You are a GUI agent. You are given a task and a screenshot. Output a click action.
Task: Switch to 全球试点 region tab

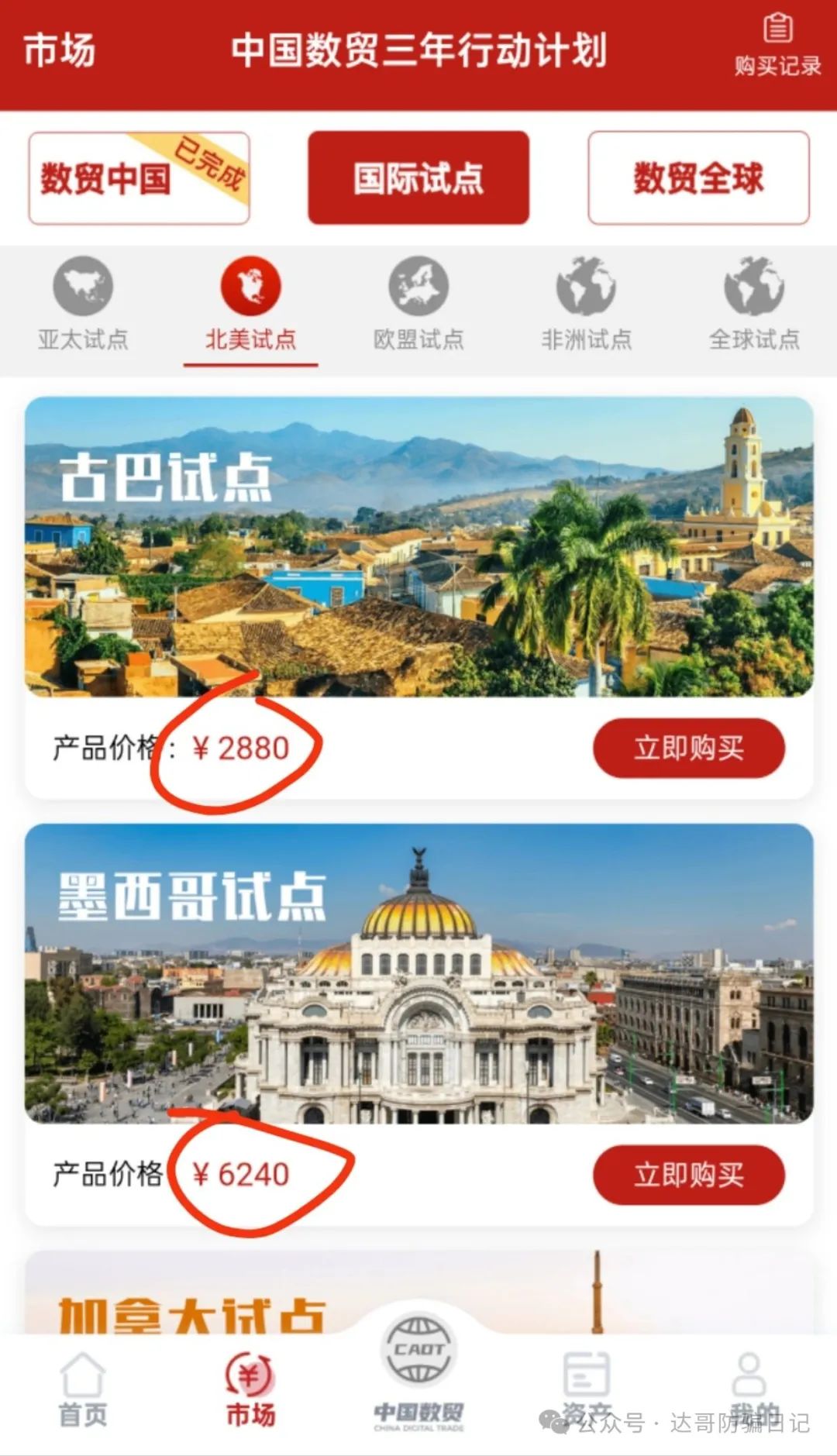click(754, 305)
